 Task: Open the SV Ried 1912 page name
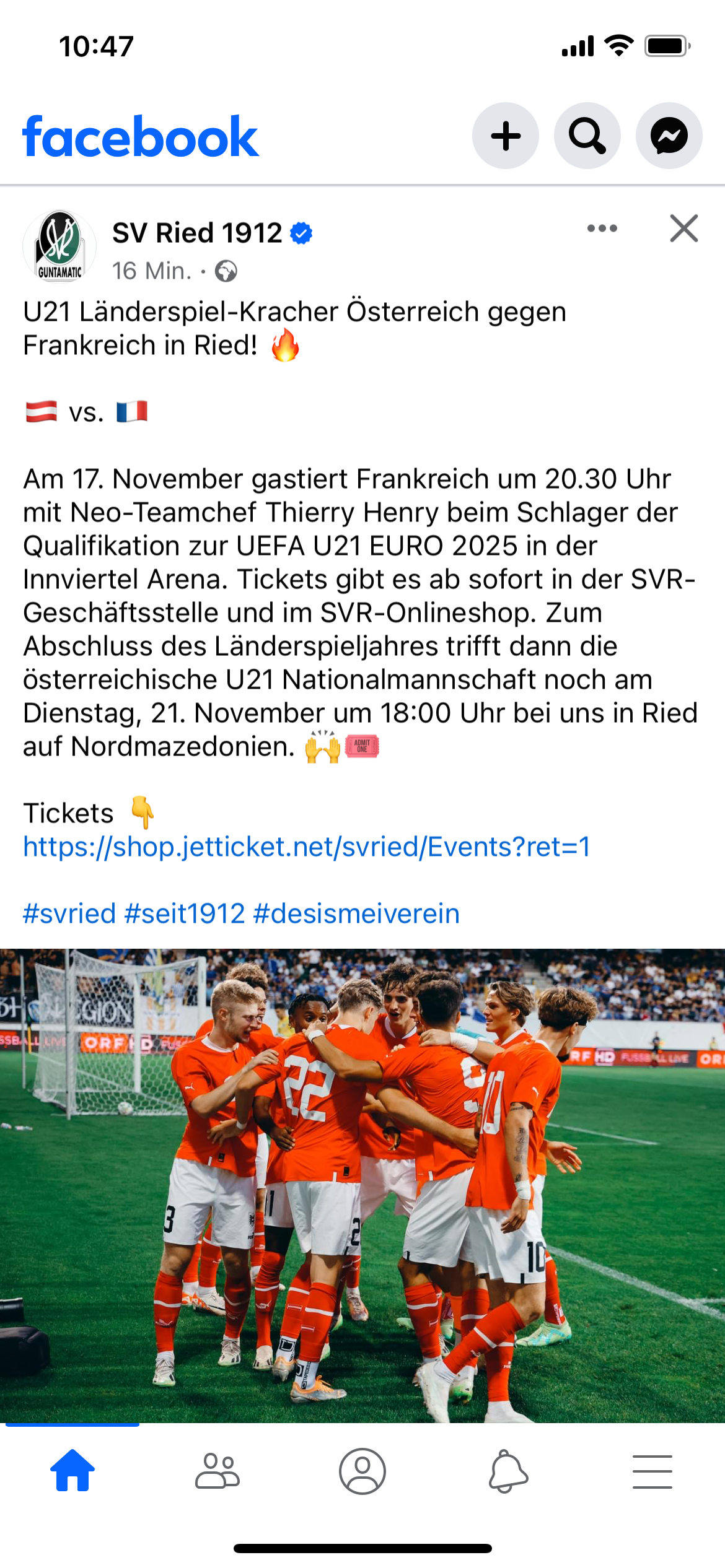point(197,233)
